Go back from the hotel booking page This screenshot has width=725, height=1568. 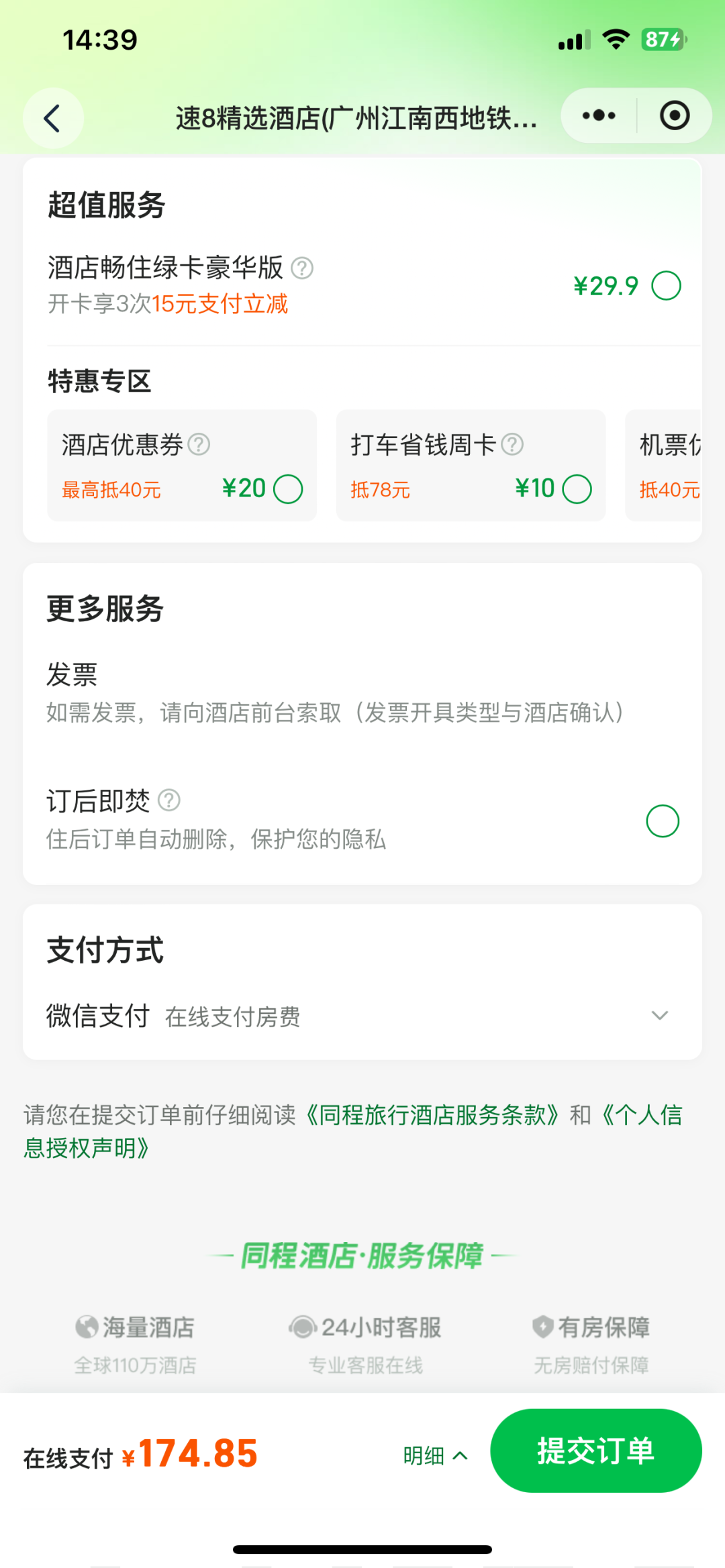52,118
